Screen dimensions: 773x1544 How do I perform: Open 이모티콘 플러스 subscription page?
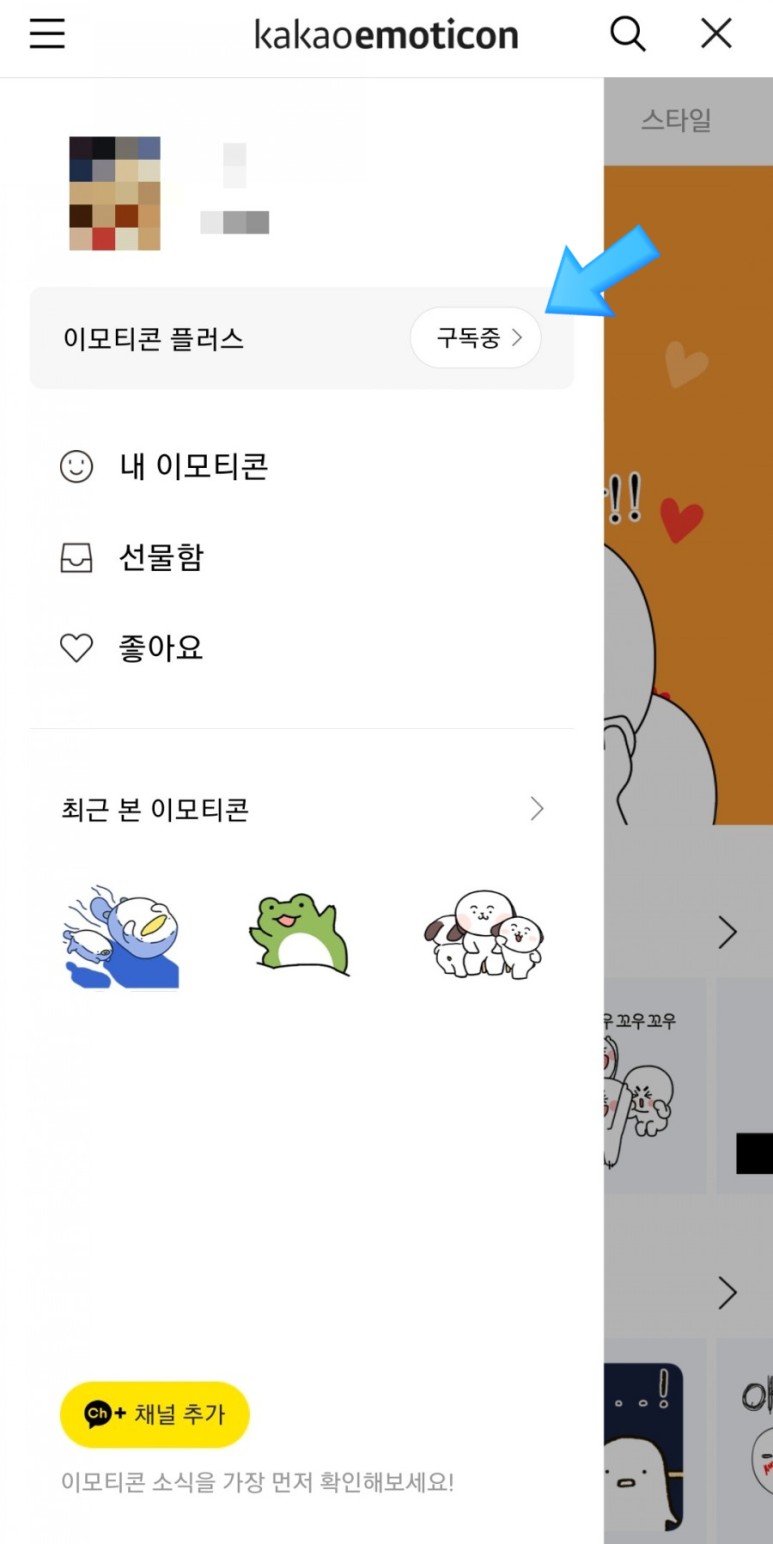[152, 338]
